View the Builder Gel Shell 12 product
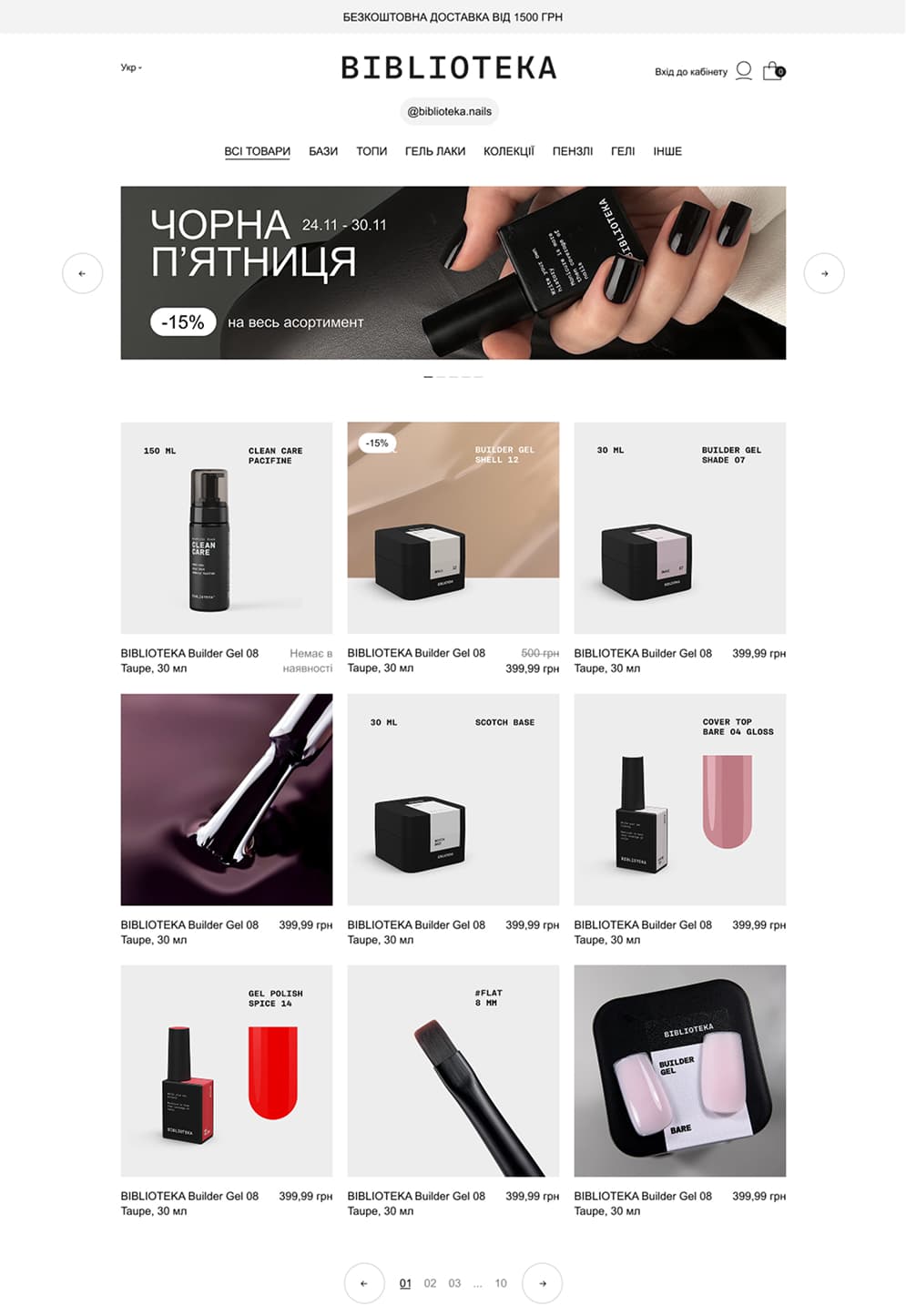The image size is (906, 1316). (453, 527)
